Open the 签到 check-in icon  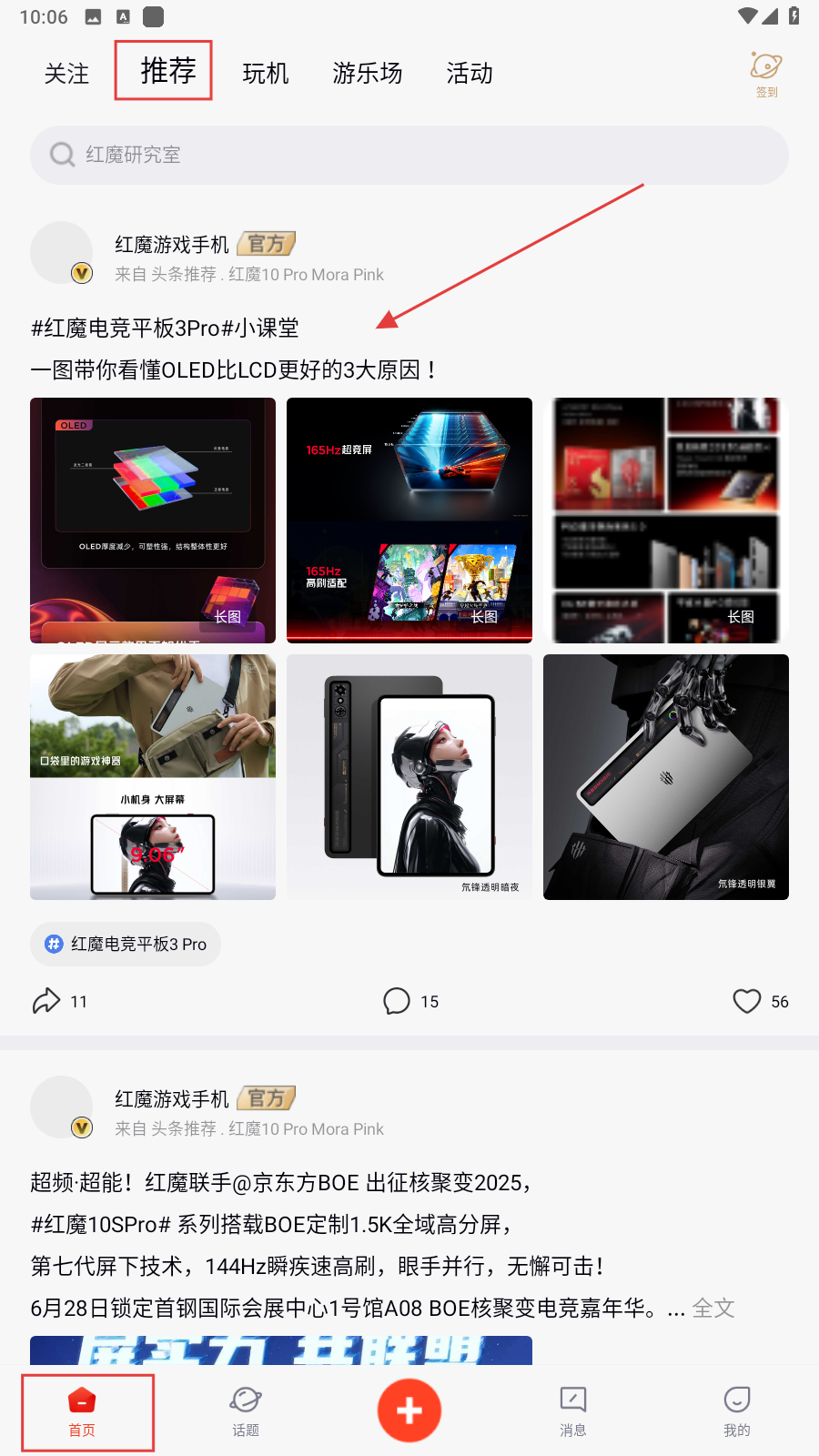pos(766,73)
